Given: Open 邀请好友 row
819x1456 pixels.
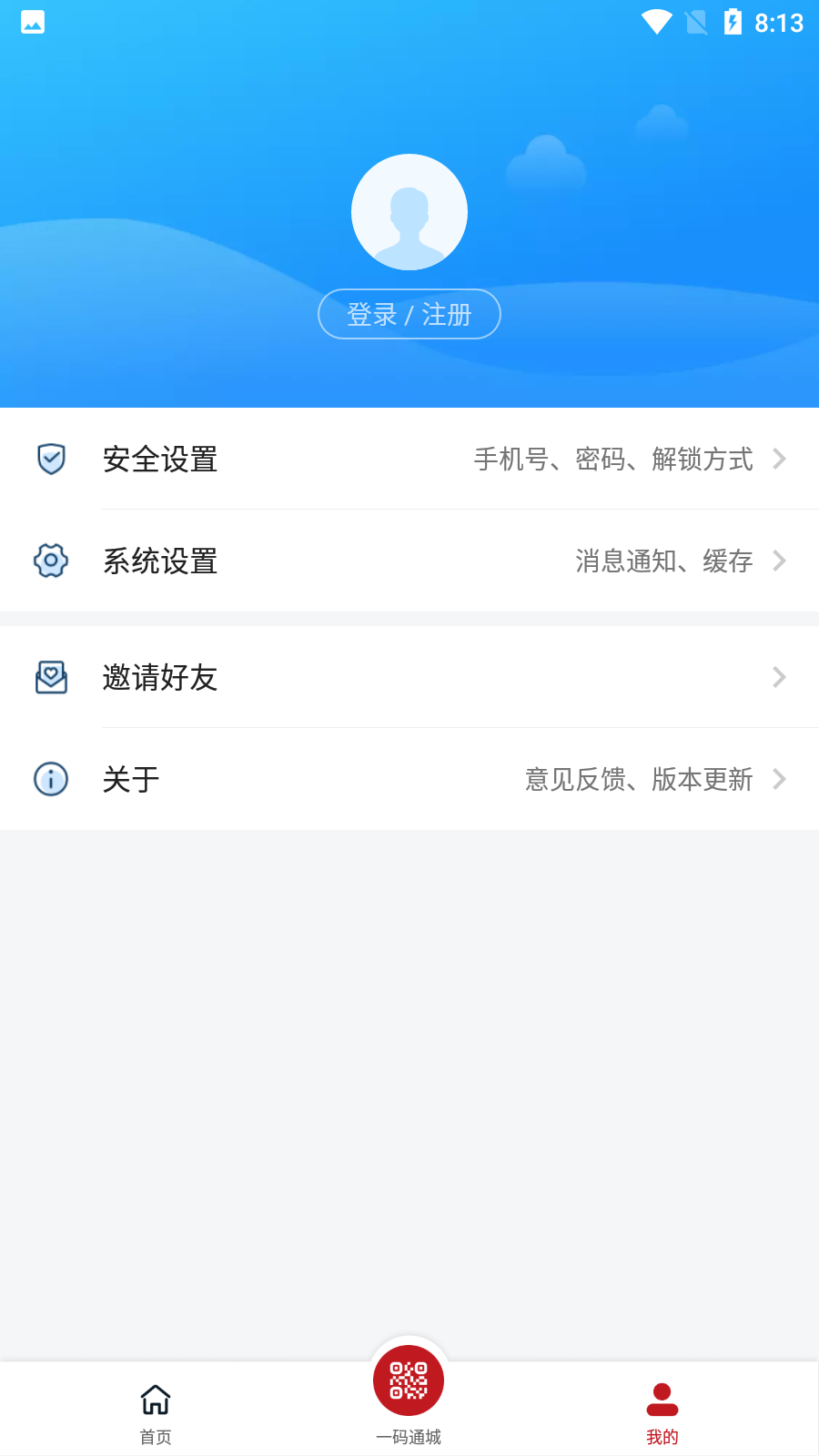Looking at the screenshot, I should (409, 677).
